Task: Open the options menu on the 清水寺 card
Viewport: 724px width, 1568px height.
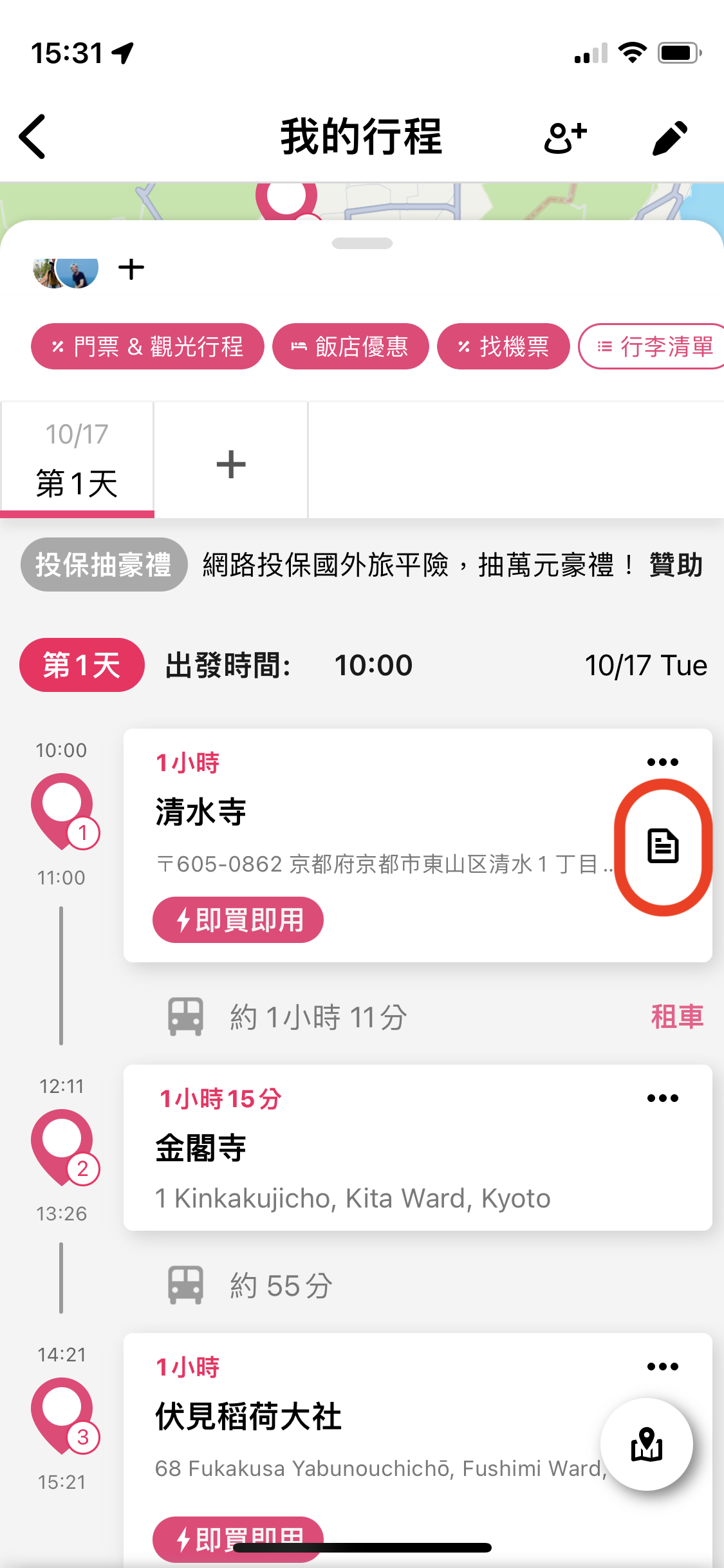Action: click(662, 762)
